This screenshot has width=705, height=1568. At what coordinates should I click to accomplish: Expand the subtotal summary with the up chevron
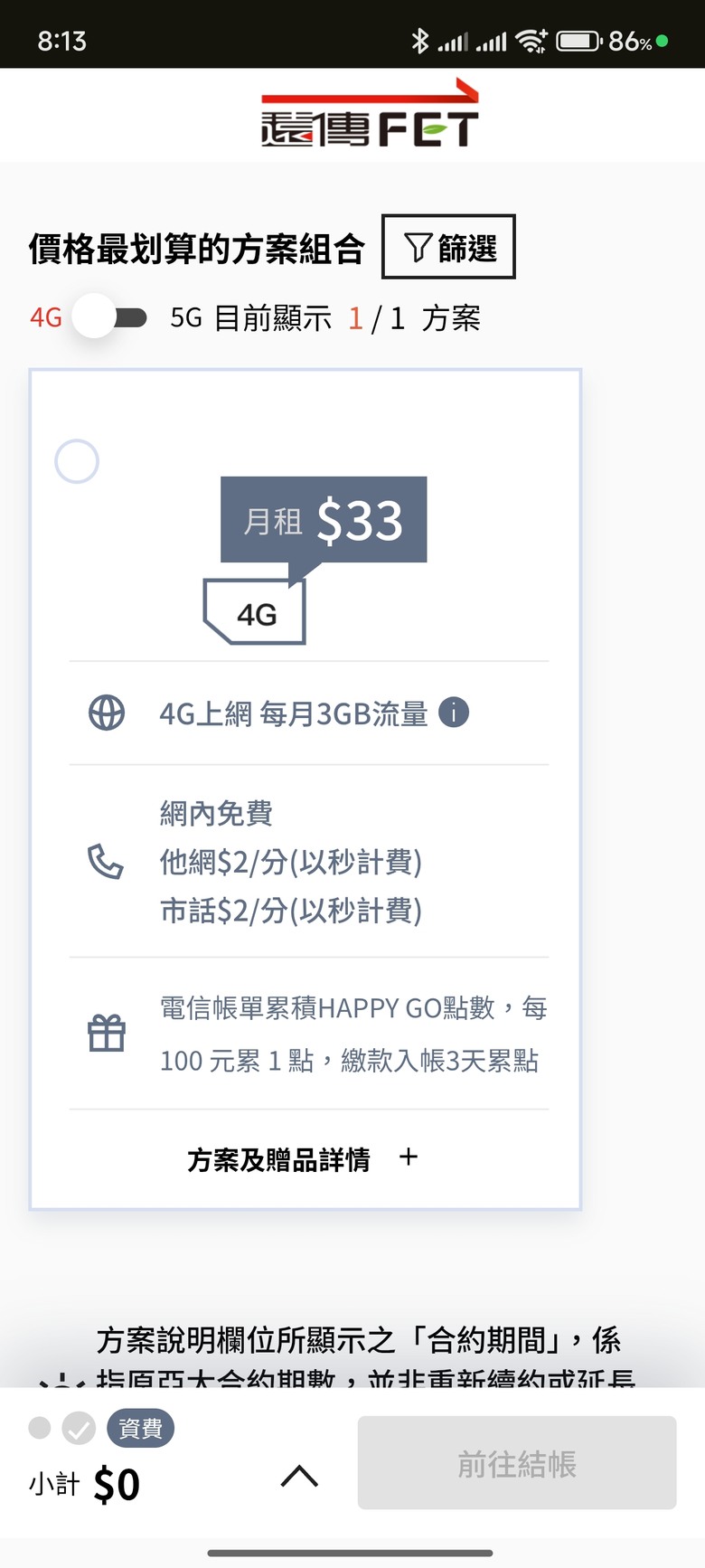pyautogui.click(x=299, y=1477)
